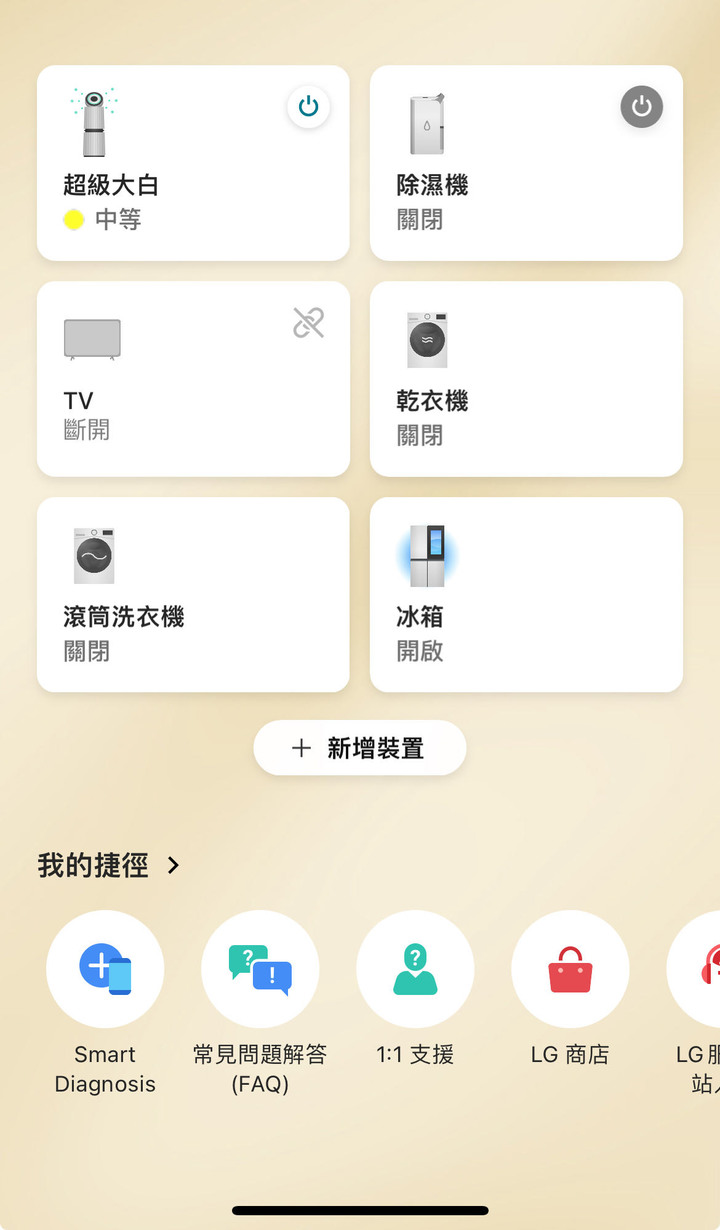Open 常見問題解答 (FAQ) shortcut
This screenshot has width=720, height=1230.
coord(260,969)
